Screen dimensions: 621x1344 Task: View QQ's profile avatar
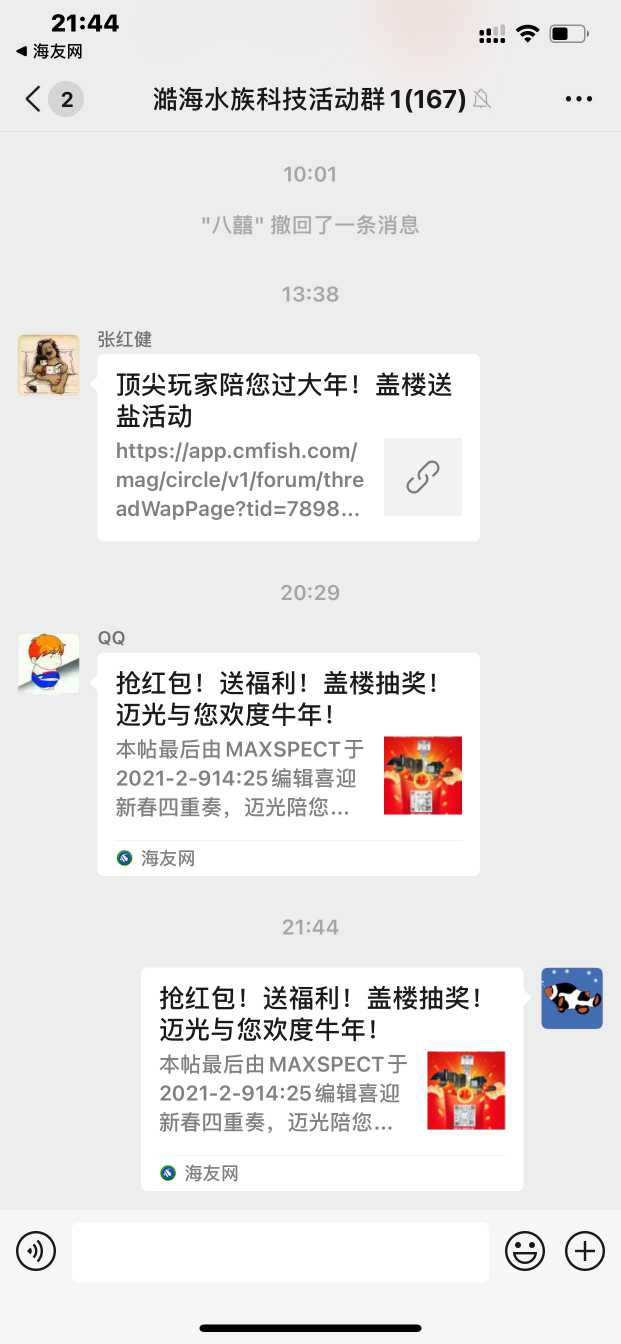coord(48,664)
